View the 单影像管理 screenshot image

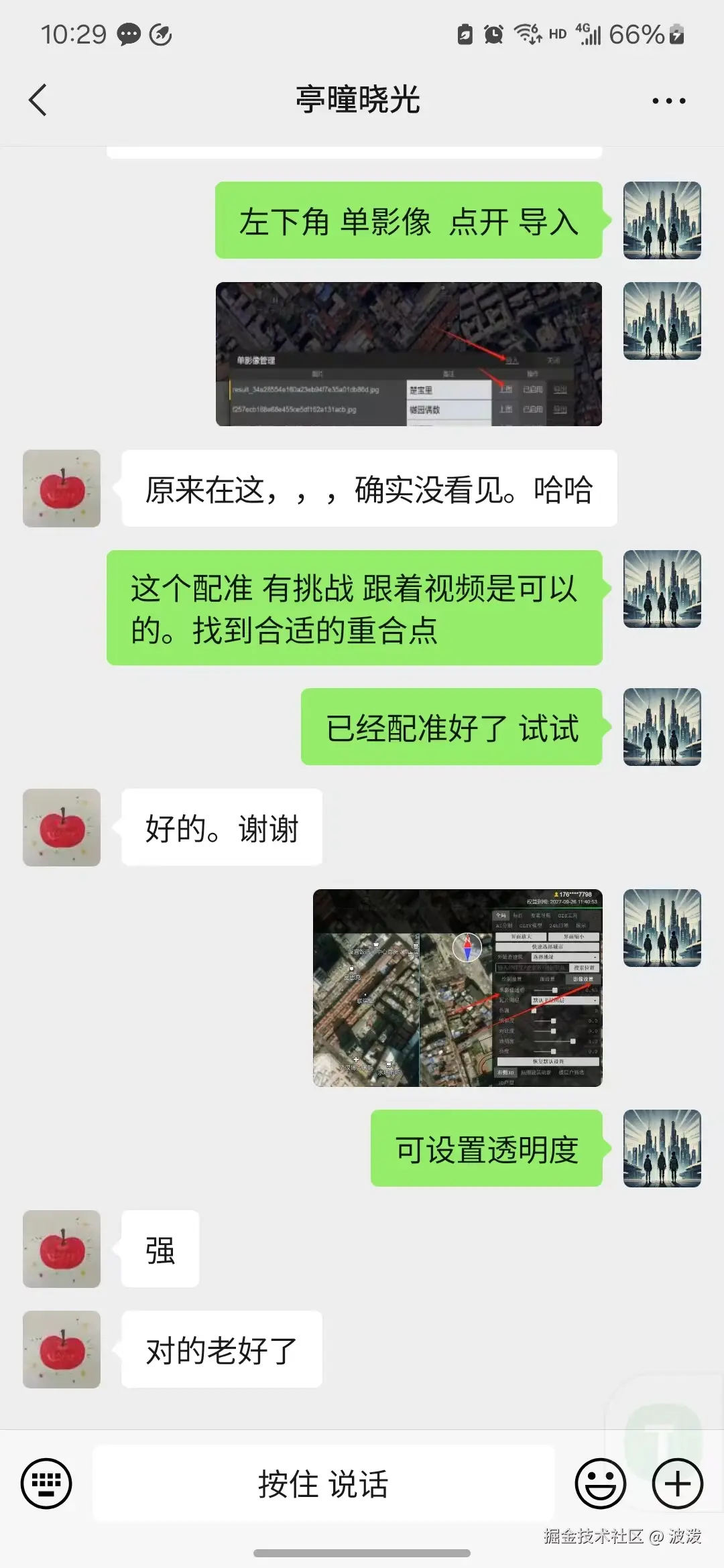pos(408,354)
